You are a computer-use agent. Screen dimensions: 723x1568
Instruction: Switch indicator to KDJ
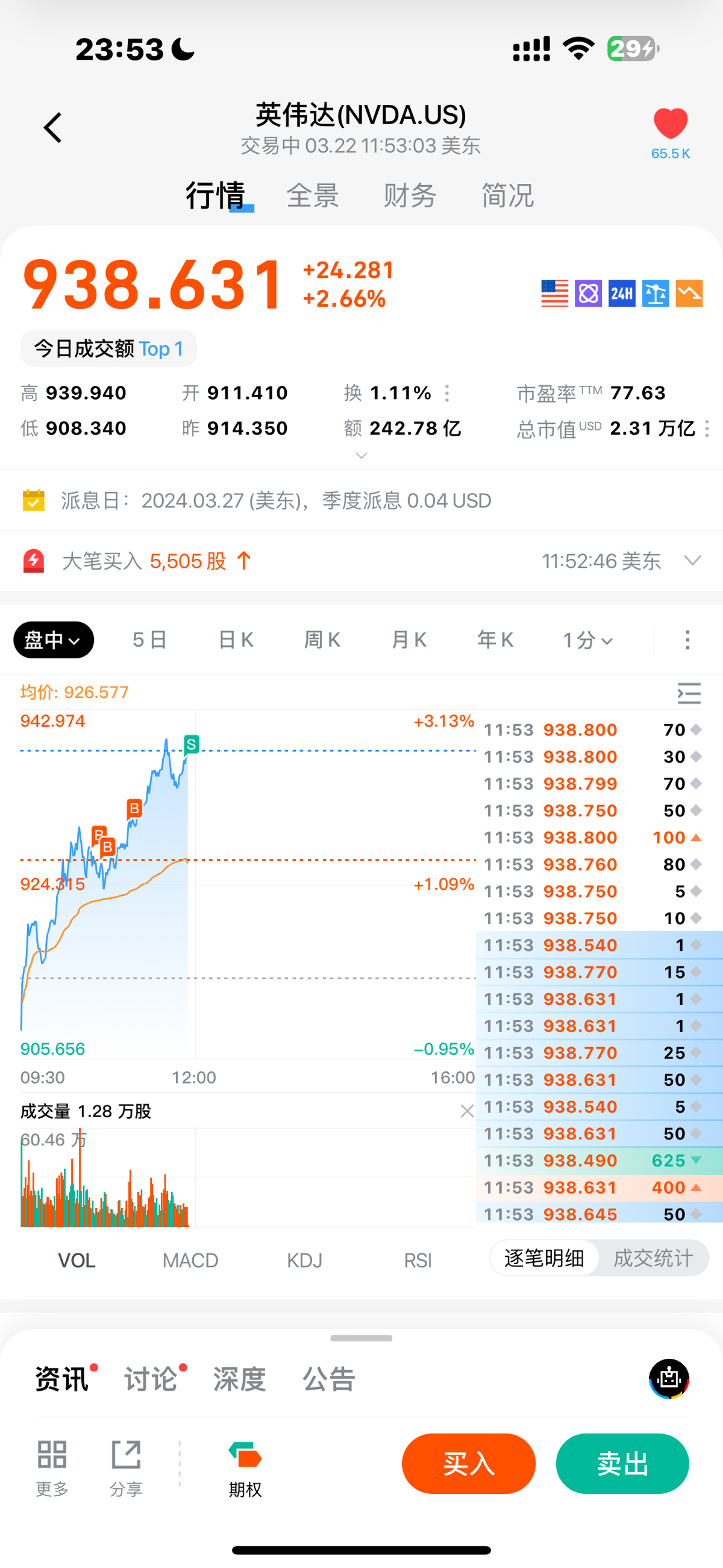pyautogui.click(x=304, y=1260)
